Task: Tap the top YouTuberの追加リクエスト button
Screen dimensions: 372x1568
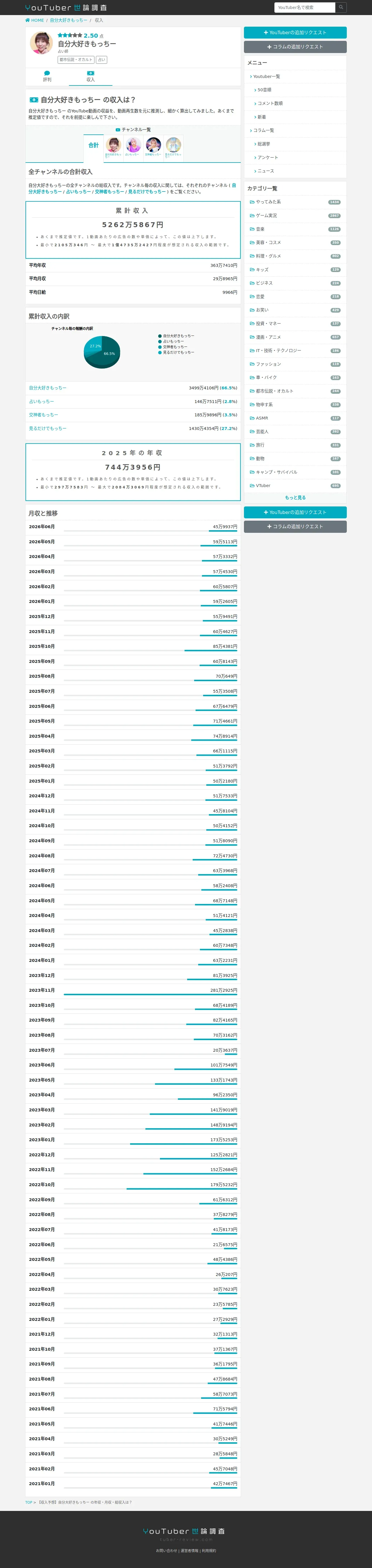Action: (x=295, y=33)
